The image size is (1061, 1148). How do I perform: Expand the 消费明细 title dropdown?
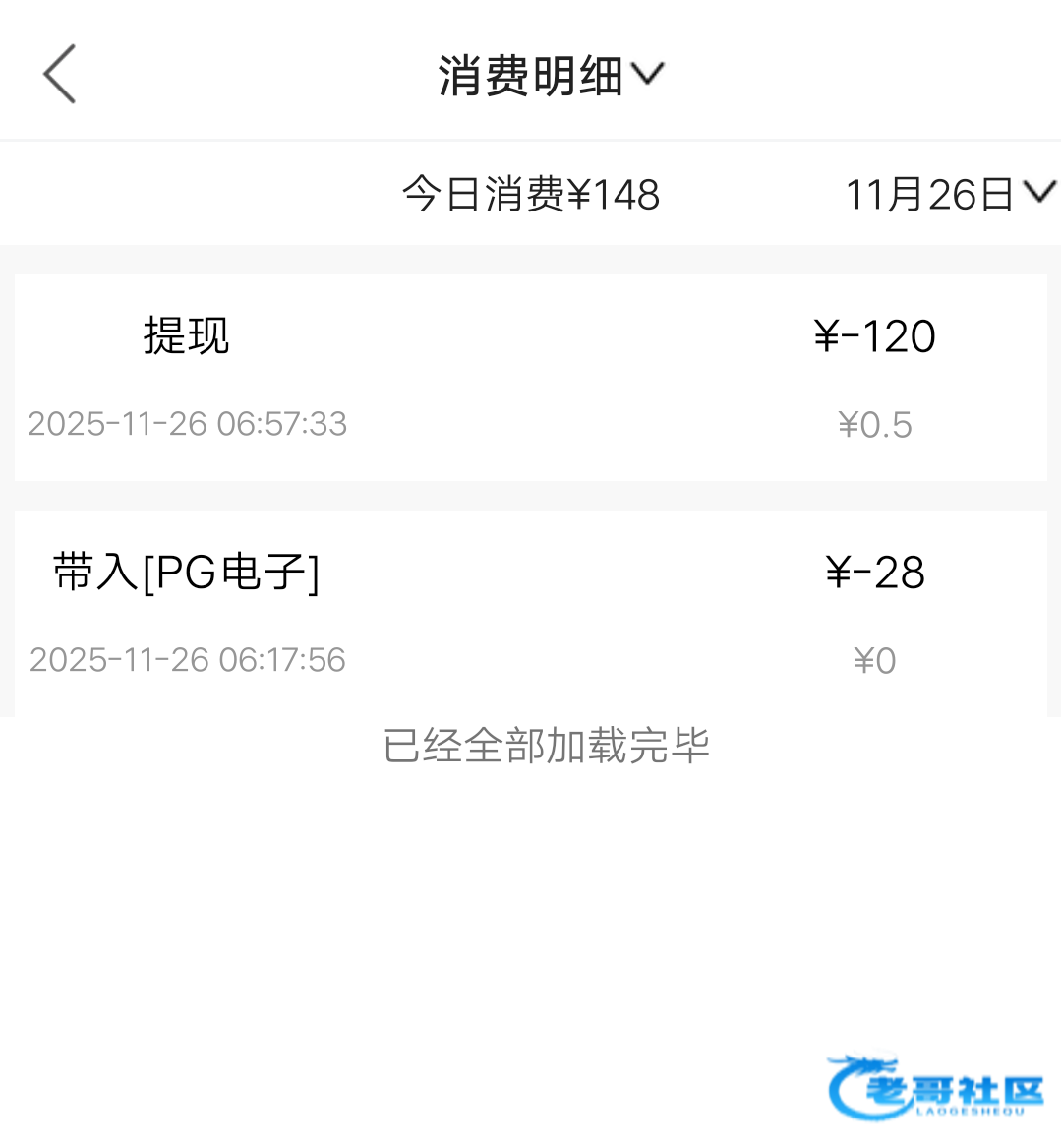coord(551,75)
